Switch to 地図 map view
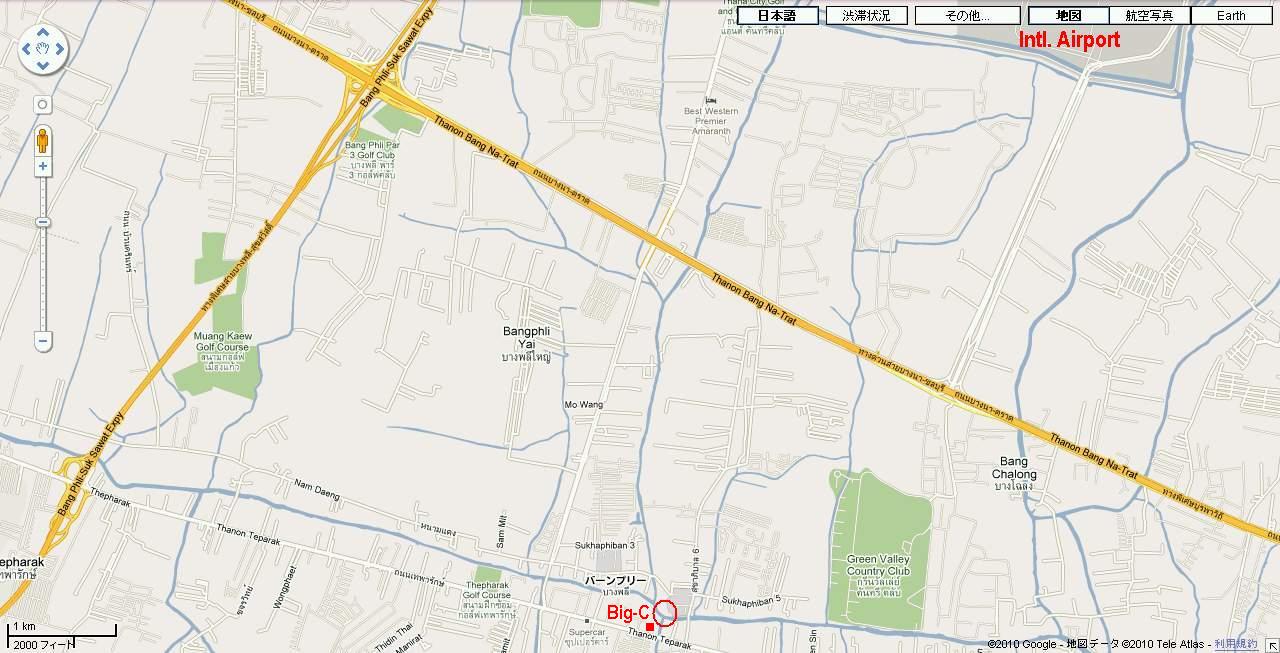Screen dimensions: 1280x653 click(1069, 15)
